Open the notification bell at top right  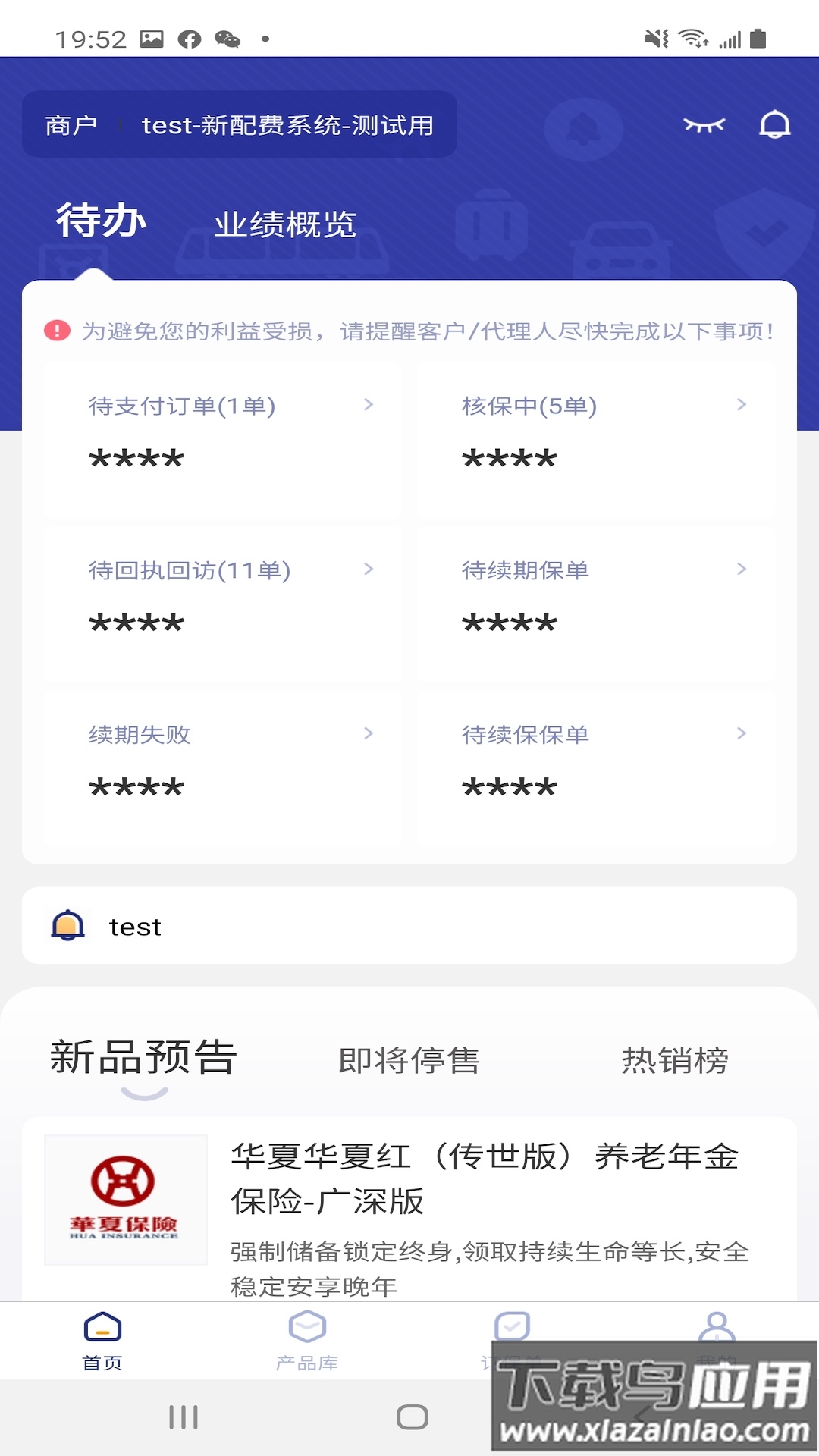pos(774,124)
